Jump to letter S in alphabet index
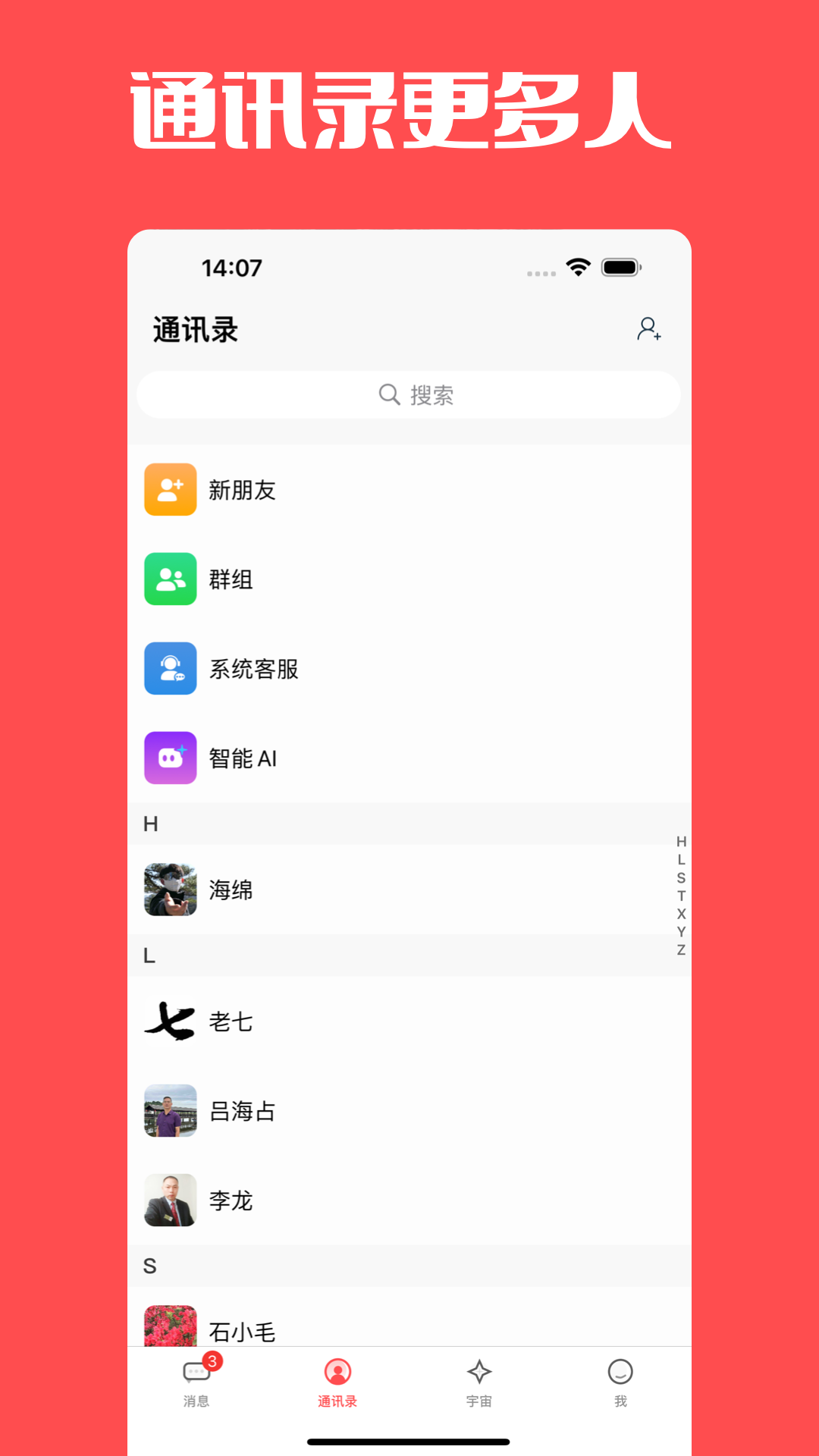 pos(680,877)
